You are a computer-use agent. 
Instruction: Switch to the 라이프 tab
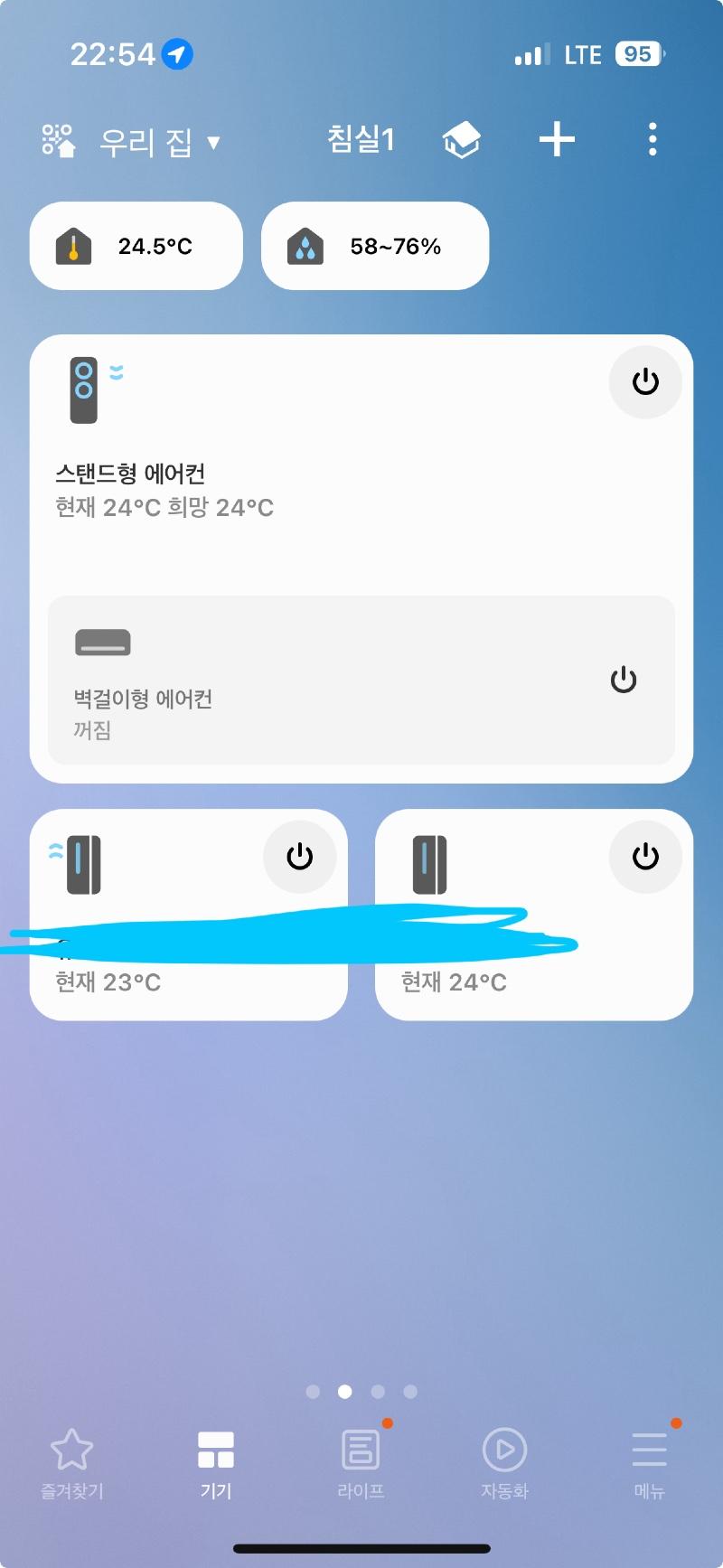[361, 1463]
